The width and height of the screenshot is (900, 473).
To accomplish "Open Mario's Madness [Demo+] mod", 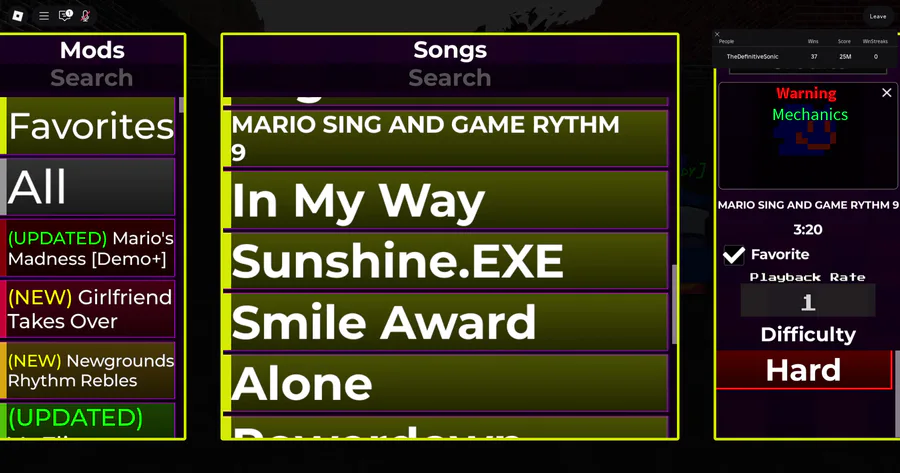I will (90, 249).
